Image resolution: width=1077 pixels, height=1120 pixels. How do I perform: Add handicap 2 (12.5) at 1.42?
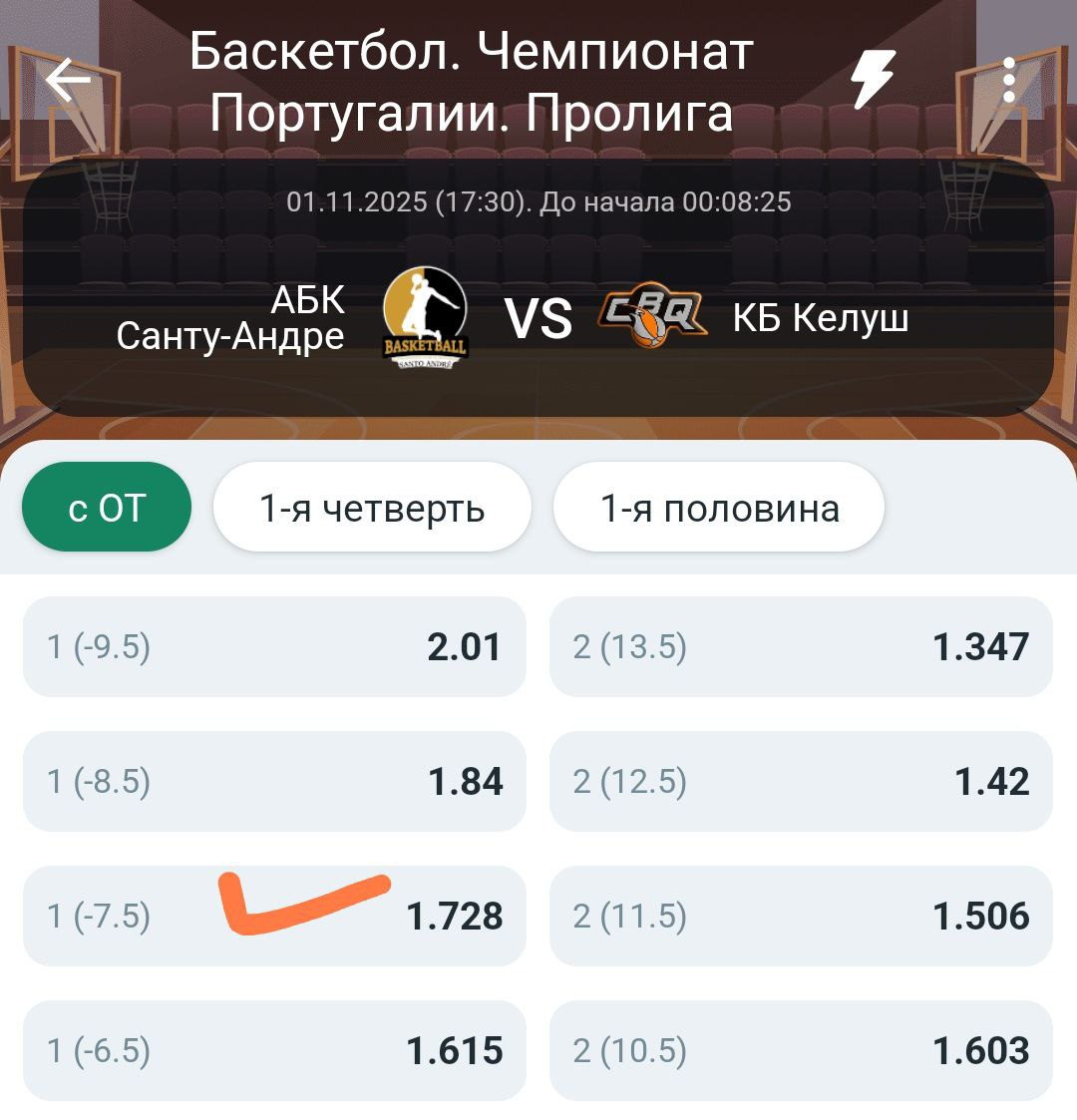(x=801, y=781)
